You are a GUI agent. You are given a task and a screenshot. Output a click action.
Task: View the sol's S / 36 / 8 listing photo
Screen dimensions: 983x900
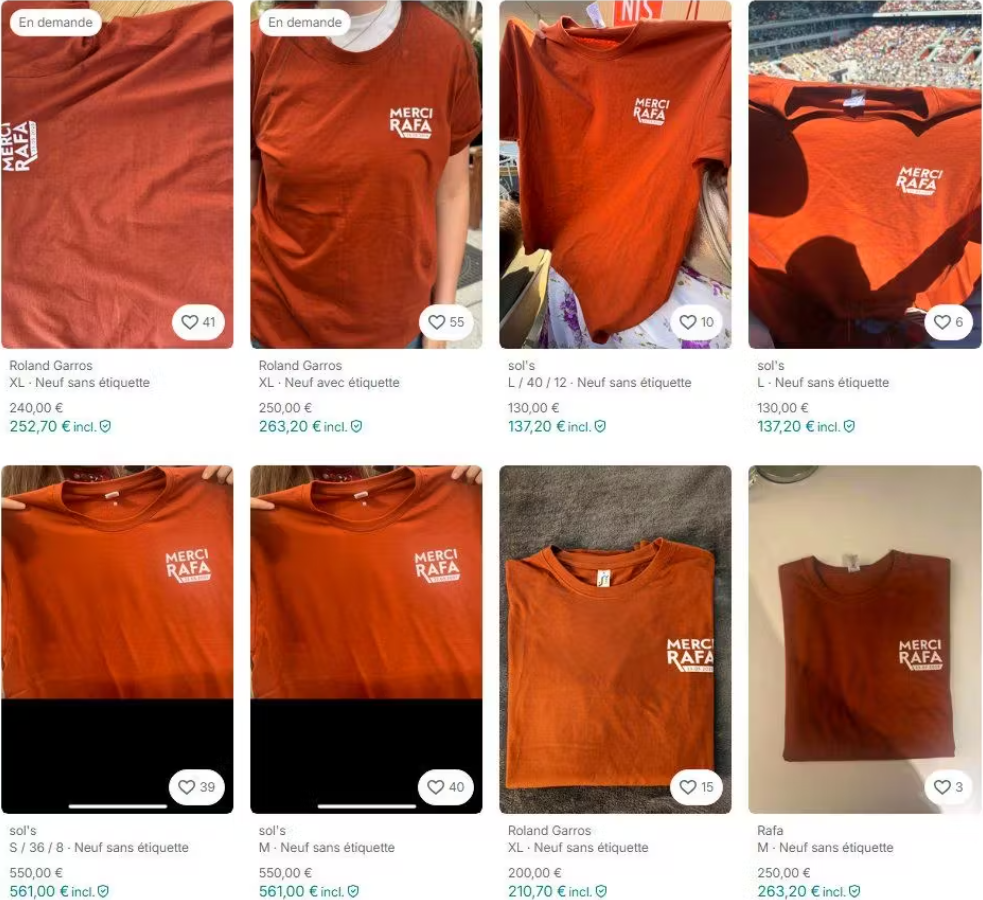coord(117,600)
